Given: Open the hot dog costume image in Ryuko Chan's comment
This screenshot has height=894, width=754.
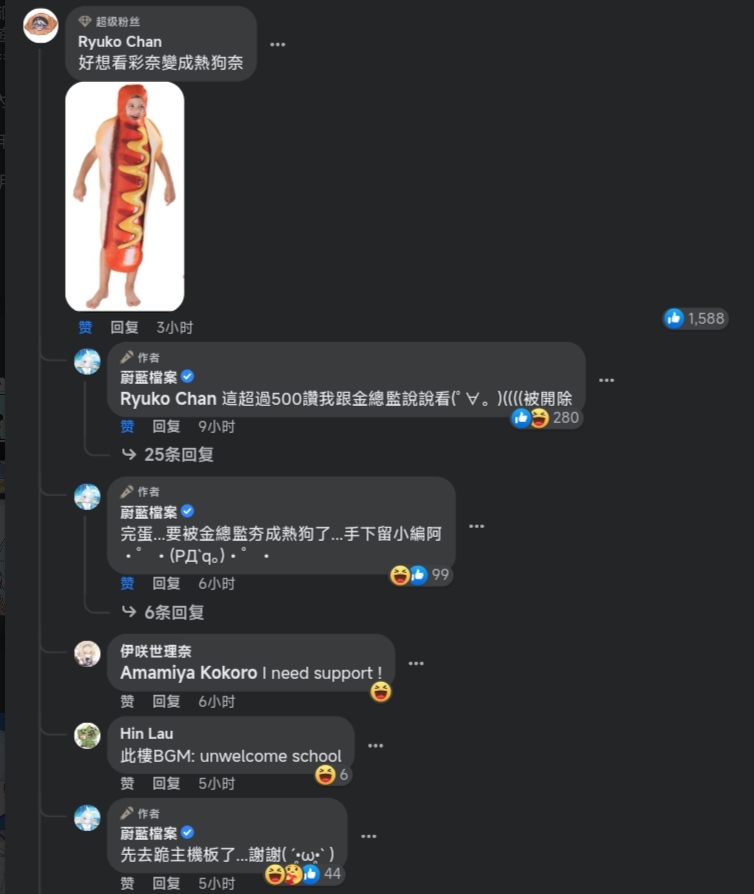Looking at the screenshot, I should tap(124, 196).
